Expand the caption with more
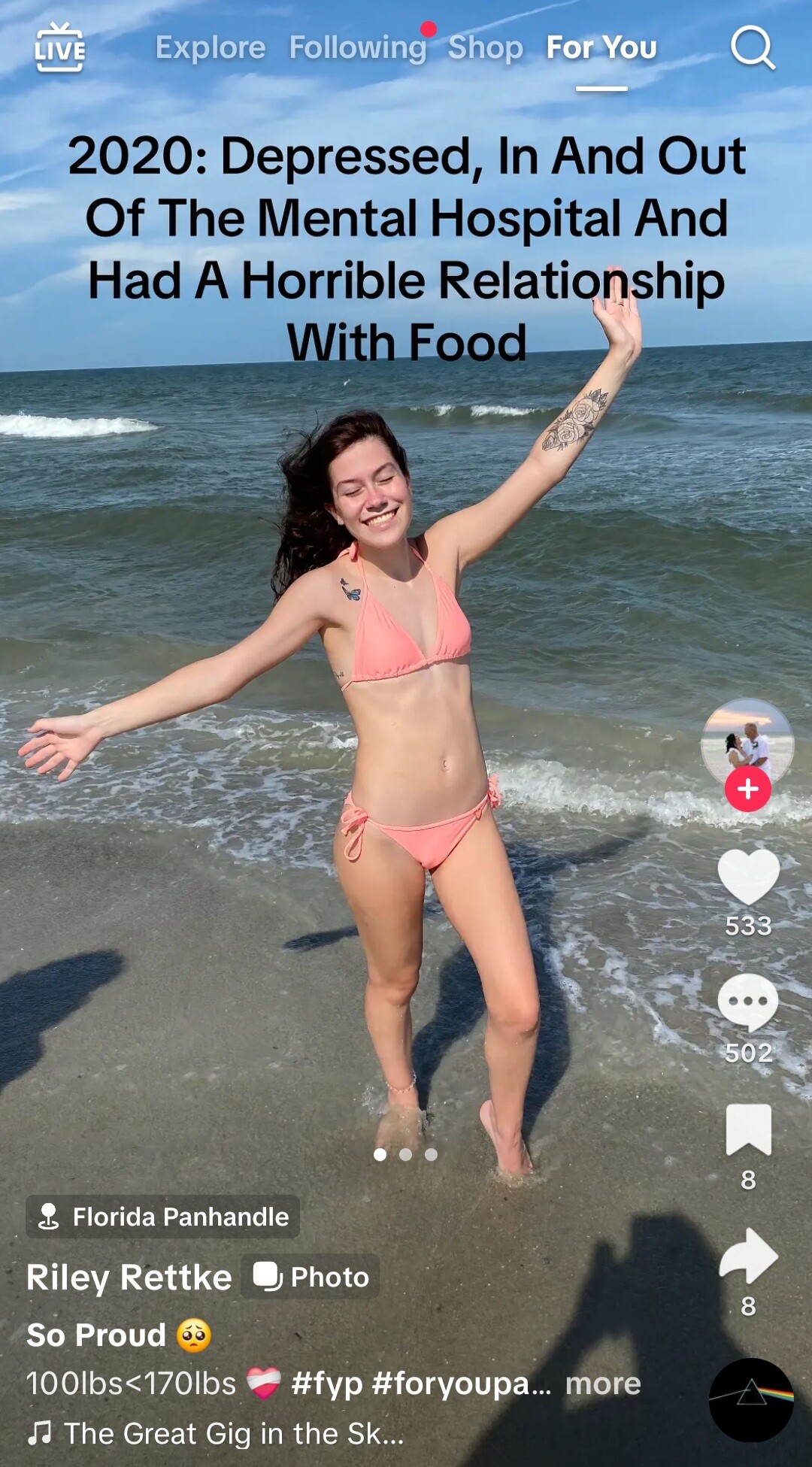 (x=603, y=1384)
